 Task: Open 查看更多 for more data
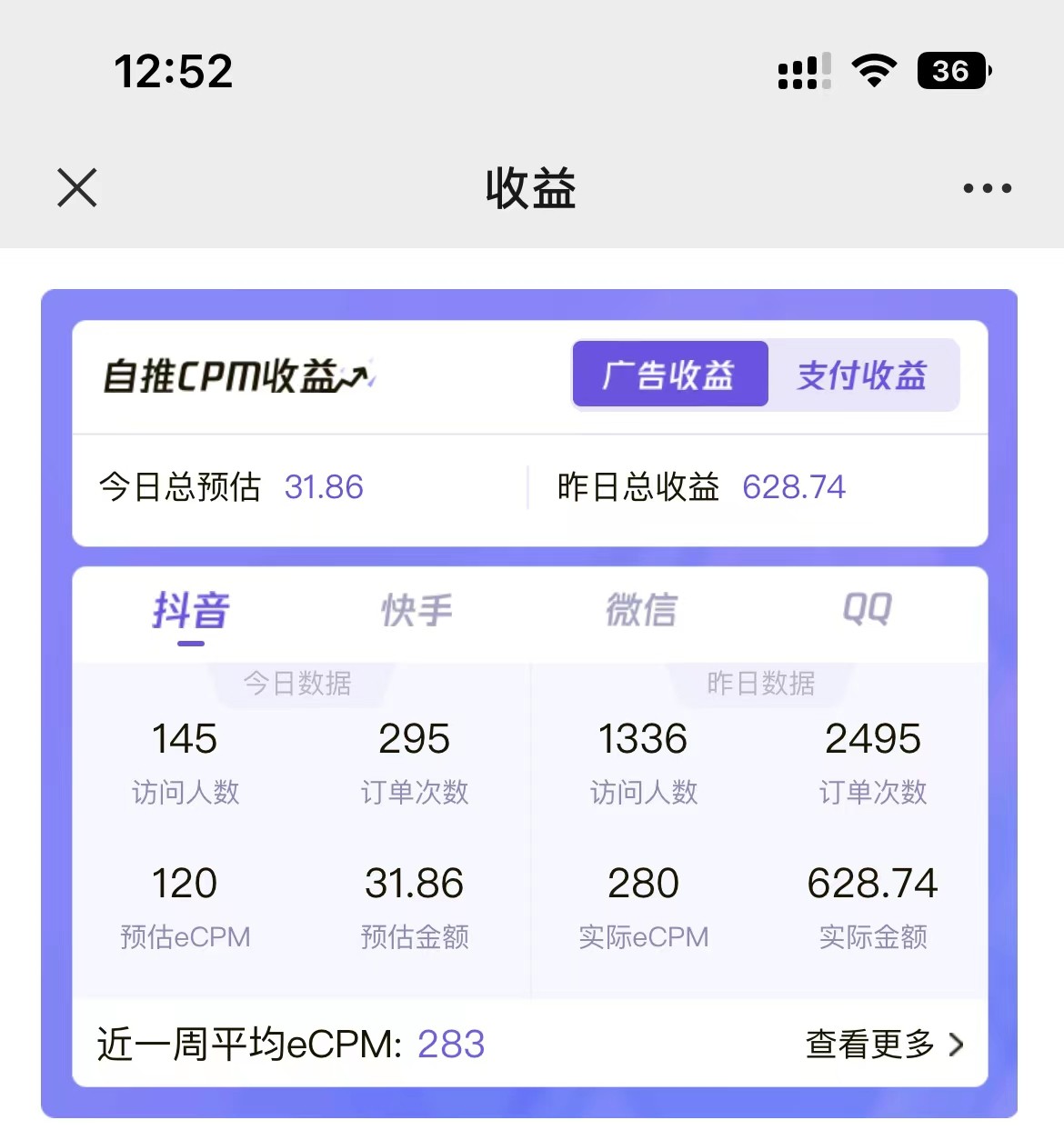pyautogui.click(x=884, y=1044)
